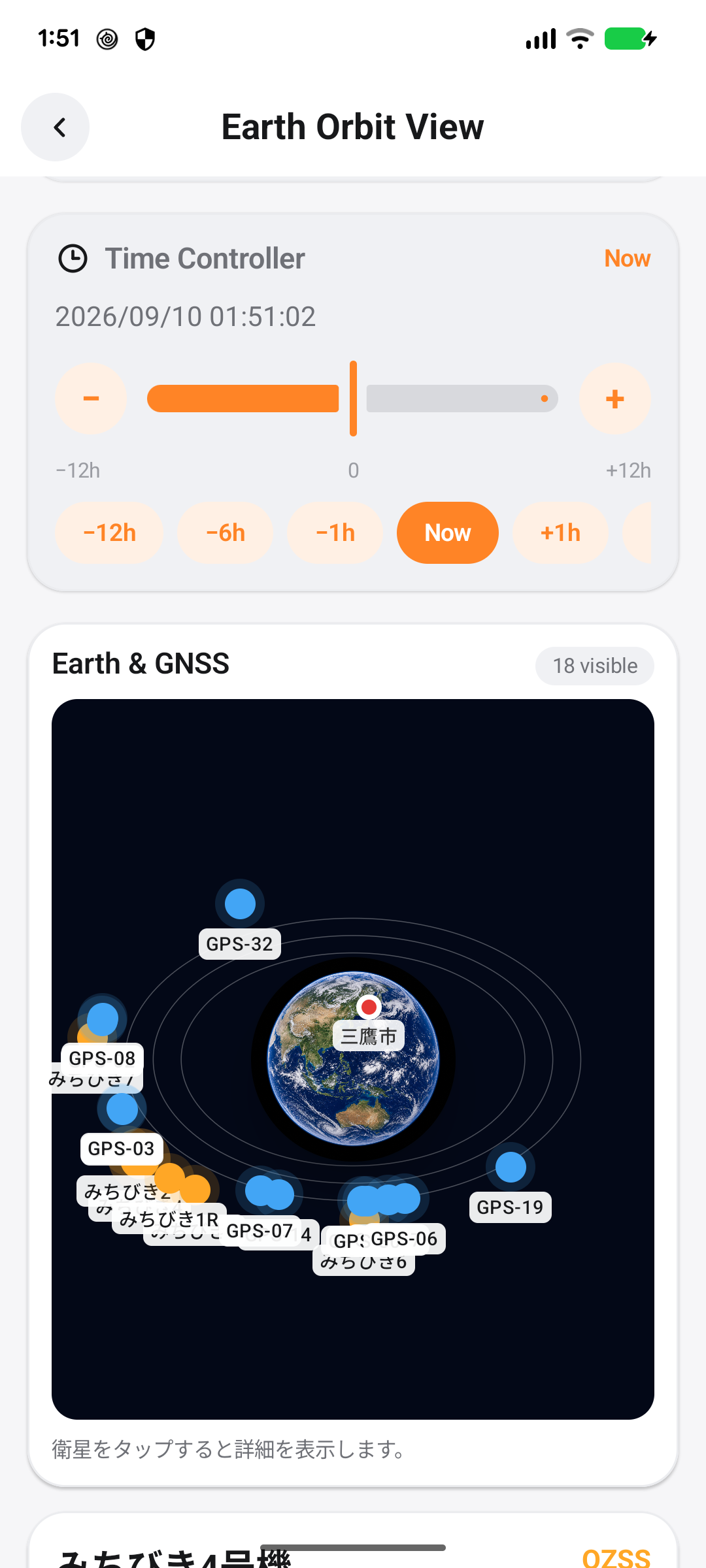The width and height of the screenshot is (706, 1568).
Task: Tap the GPS-06 satellite label
Action: [404, 1239]
